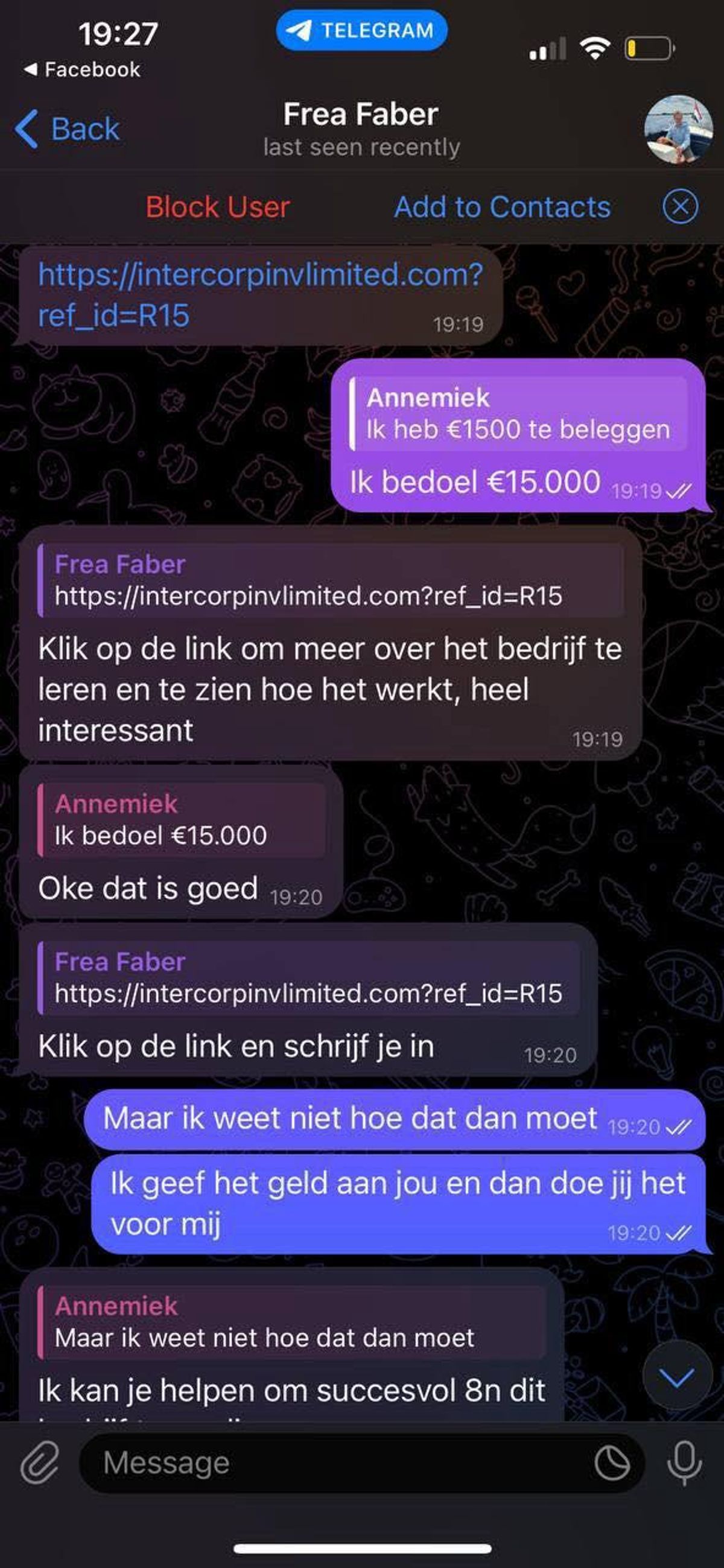Open Frea Faber chat info from the title

coord(360,129)
